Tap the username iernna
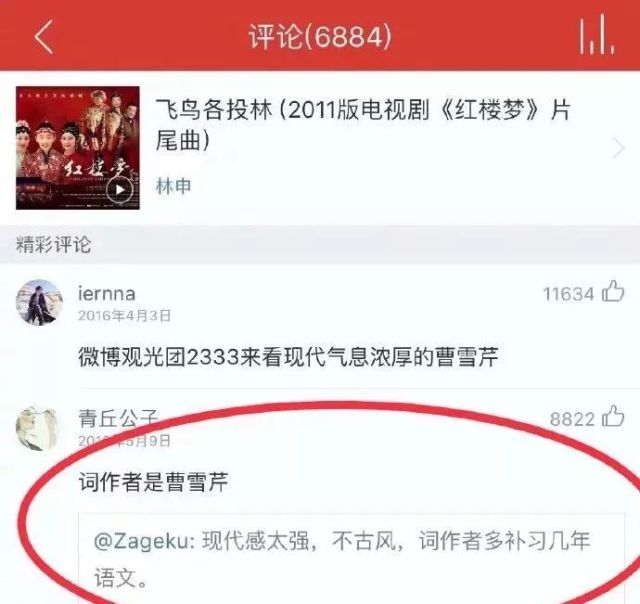This screenshot has height=604, width=640. tap(106, 294)
